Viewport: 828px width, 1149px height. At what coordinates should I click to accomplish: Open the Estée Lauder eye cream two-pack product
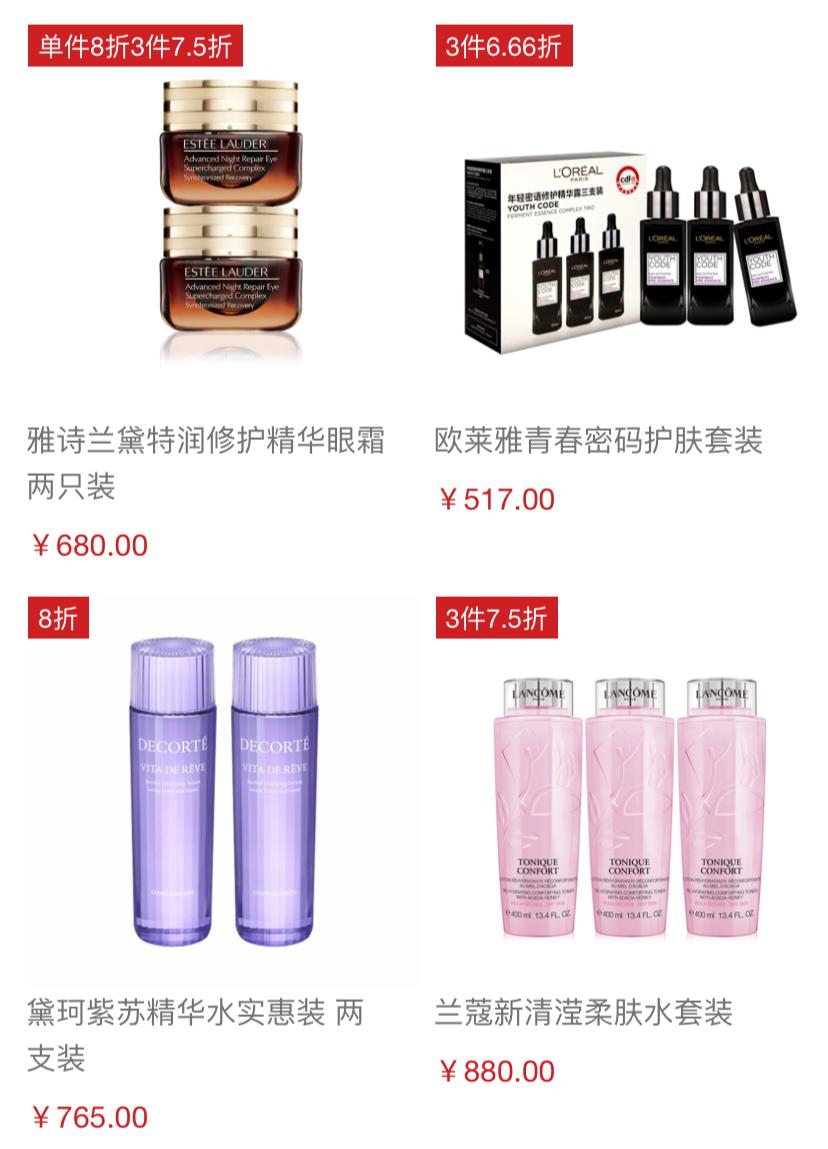(230, 220)
